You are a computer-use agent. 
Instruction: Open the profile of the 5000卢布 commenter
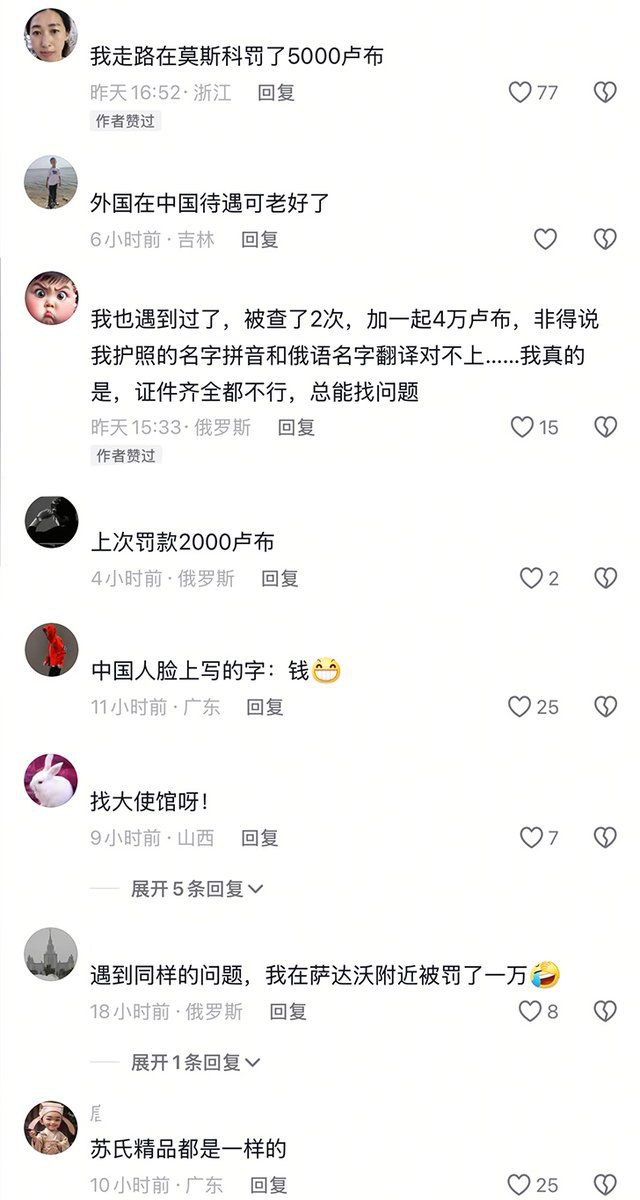(x=50, y=35)
